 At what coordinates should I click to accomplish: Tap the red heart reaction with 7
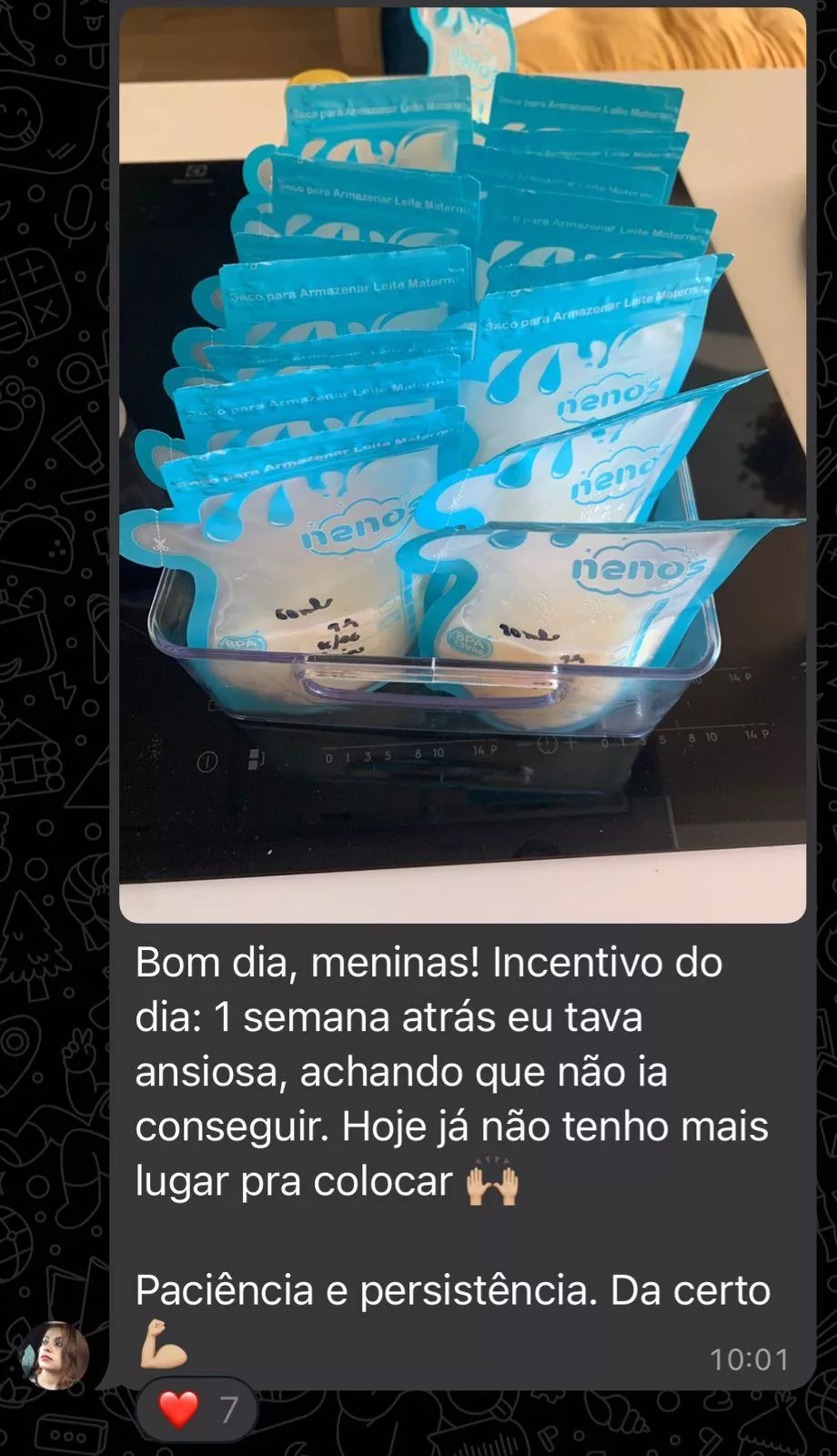(197, 1410)
